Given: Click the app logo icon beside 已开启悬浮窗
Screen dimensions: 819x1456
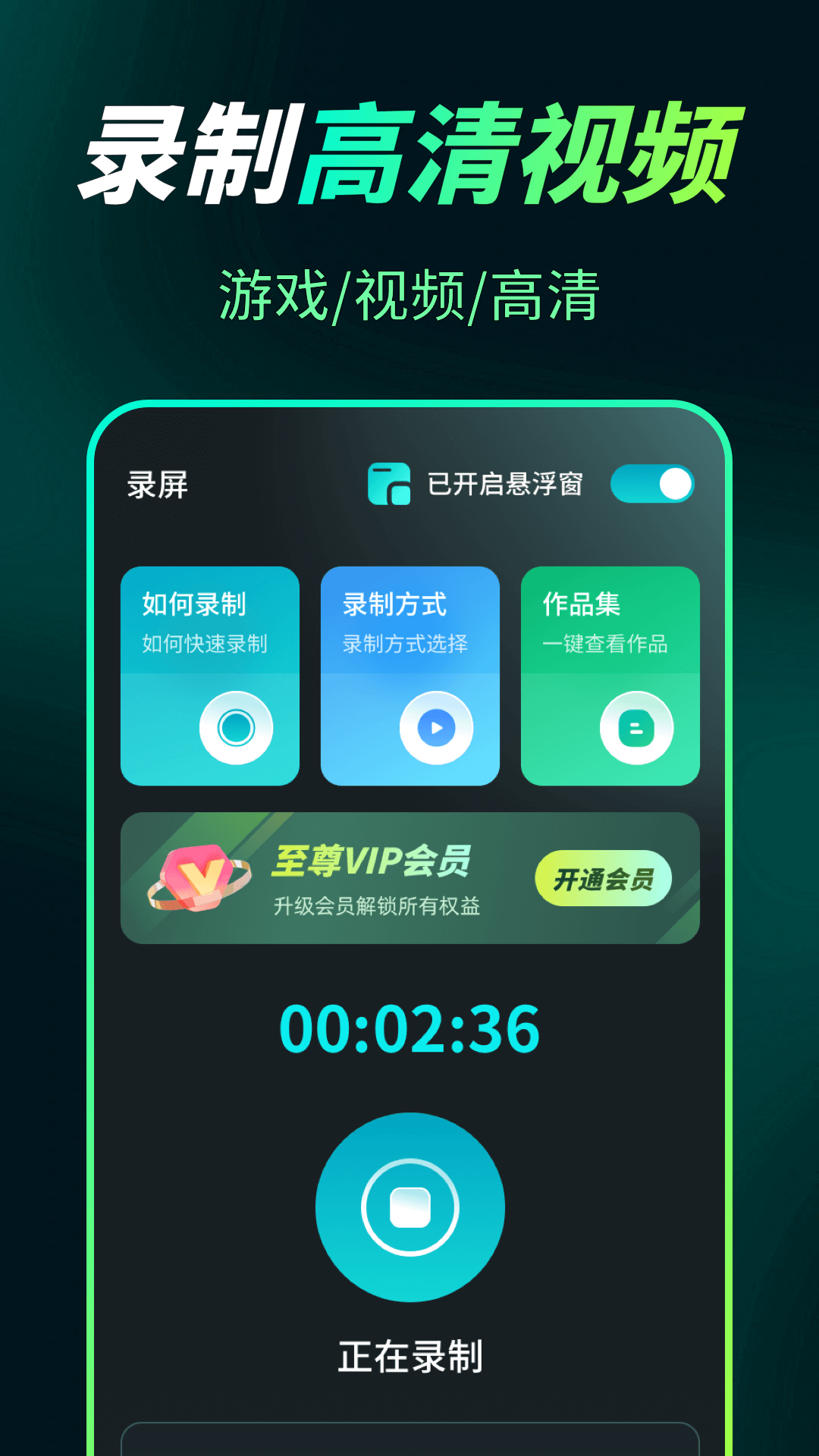Looking at the screenshot, I should pos(388,483).
